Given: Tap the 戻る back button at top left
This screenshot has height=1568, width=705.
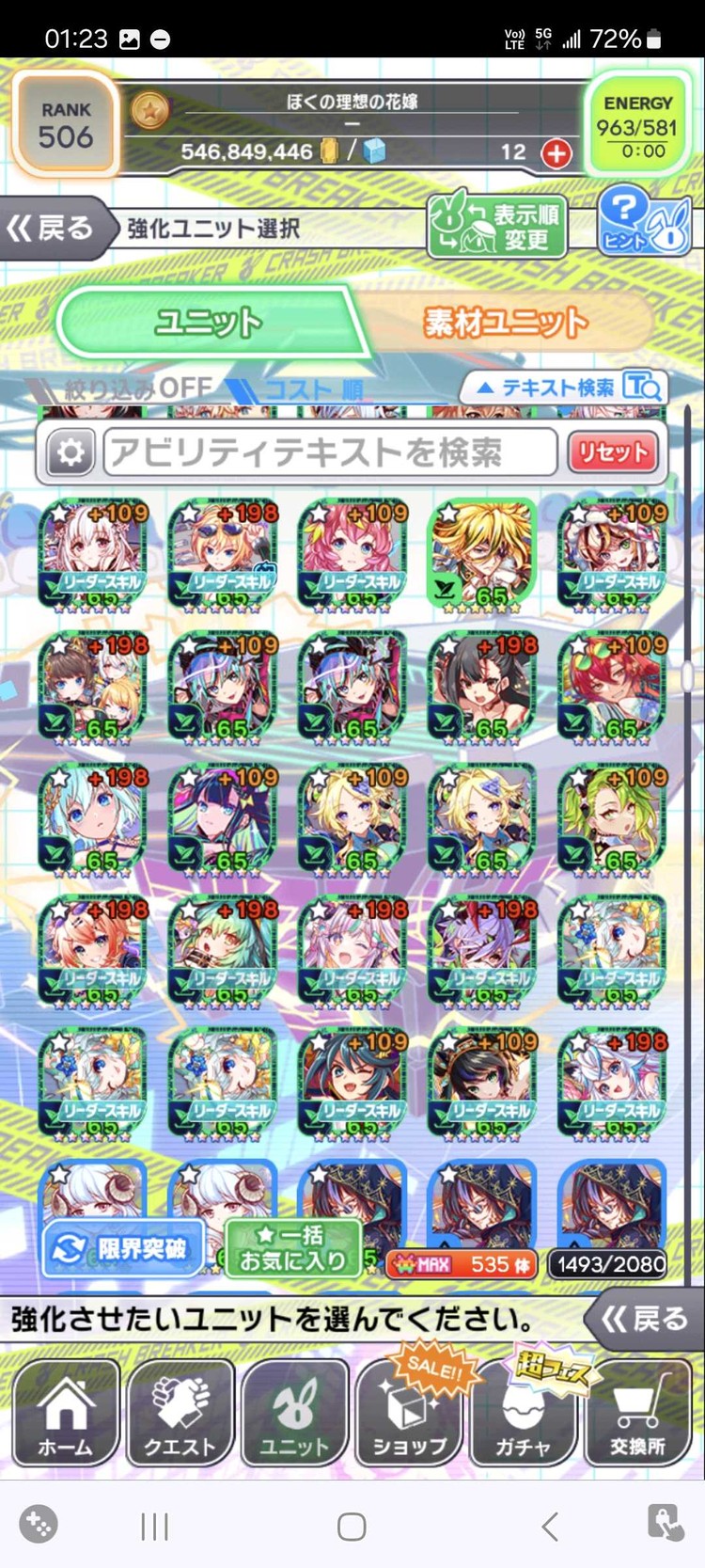Looking at the screenshot, I should click(52, 228).
